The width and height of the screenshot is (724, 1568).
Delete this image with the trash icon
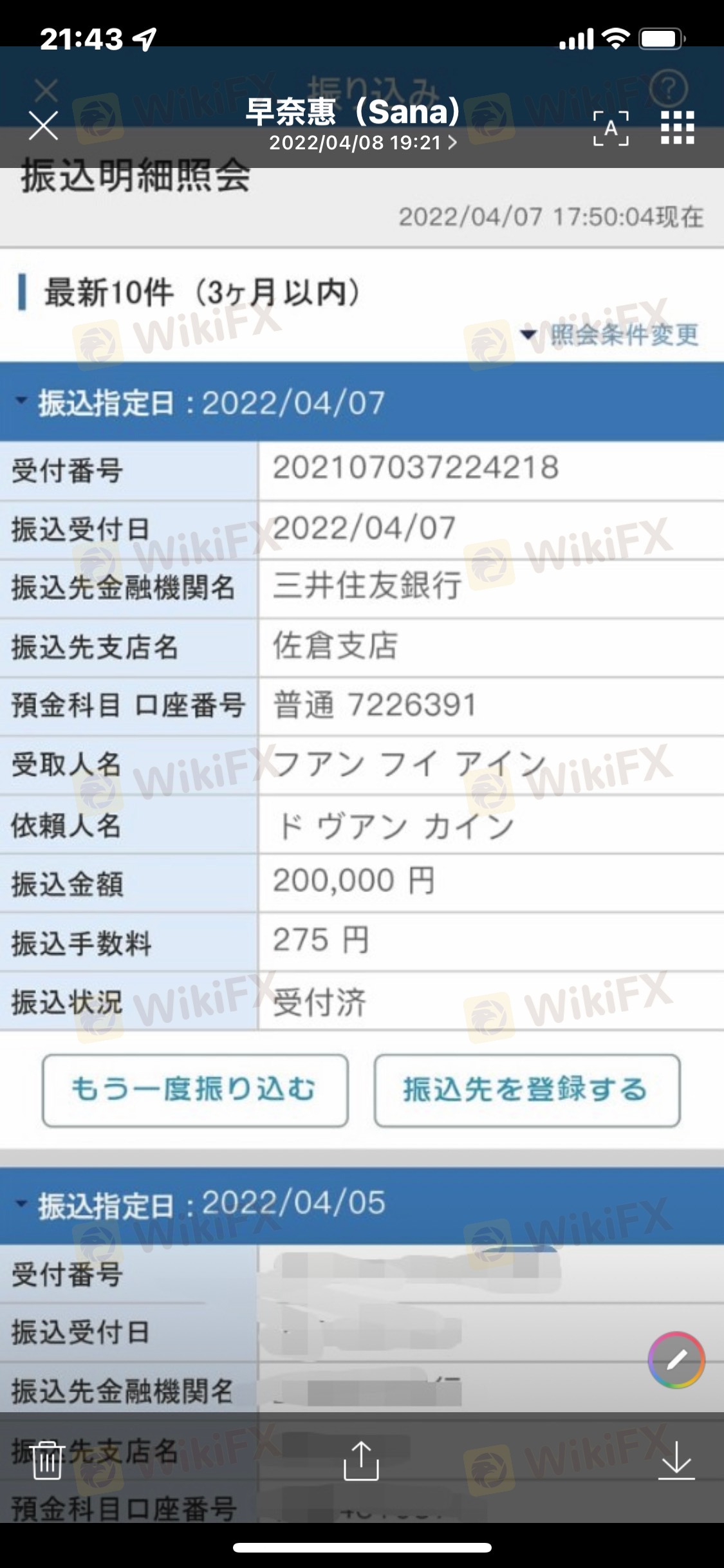click(47, 1460)
